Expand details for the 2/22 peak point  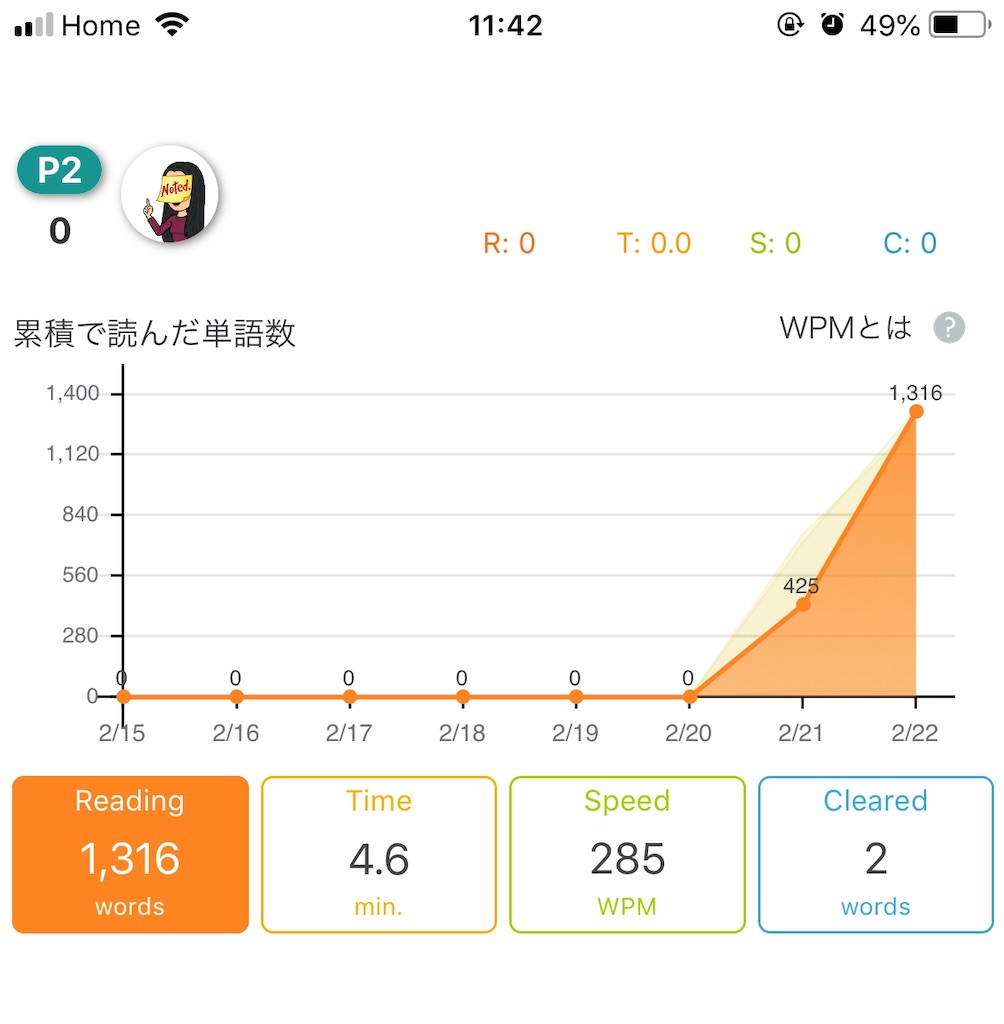click(916, 411)
